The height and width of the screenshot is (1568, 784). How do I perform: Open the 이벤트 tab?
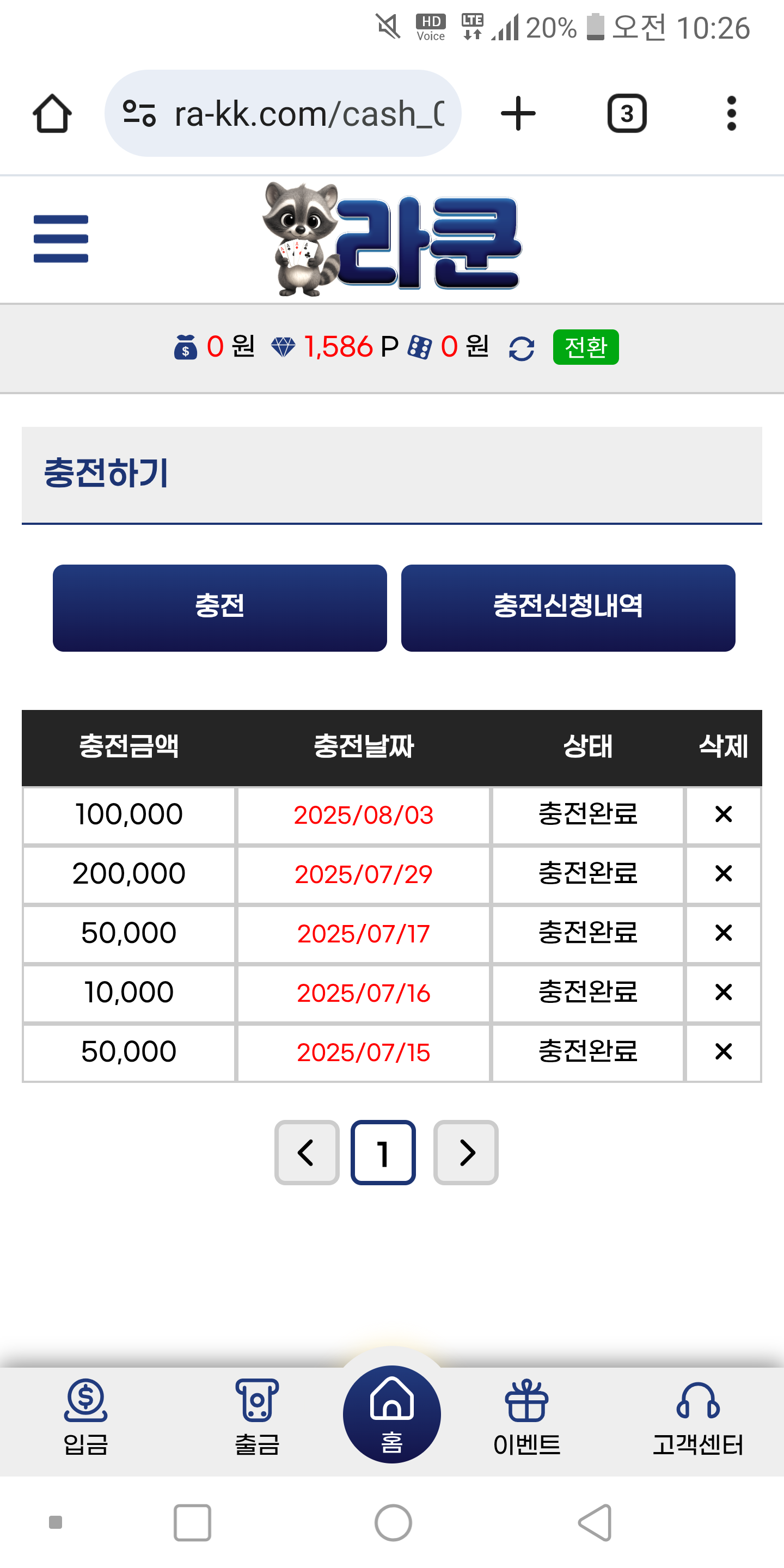point(526,1417)
